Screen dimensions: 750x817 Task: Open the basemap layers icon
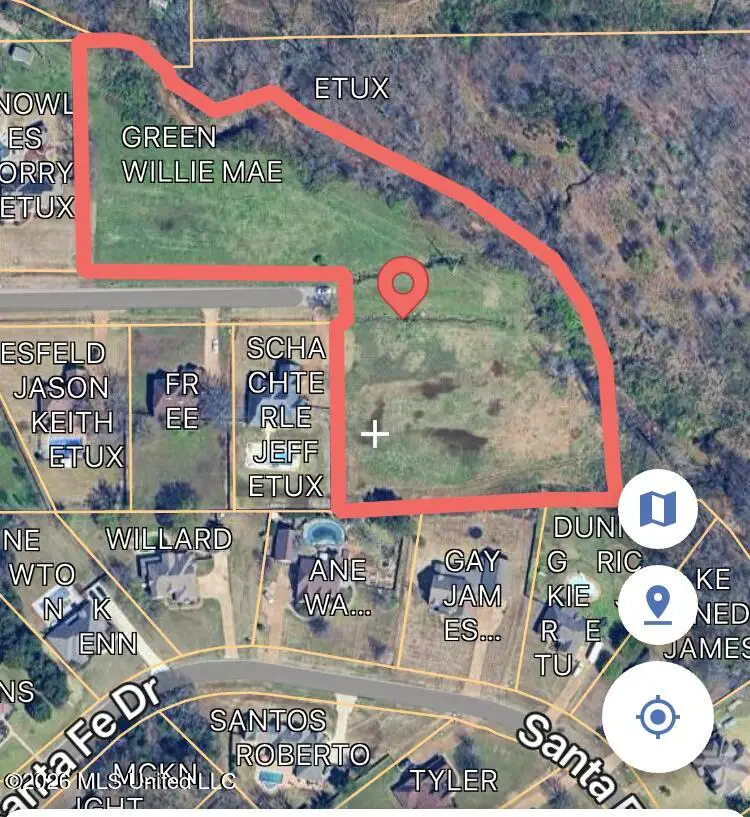tap(656, 509)
